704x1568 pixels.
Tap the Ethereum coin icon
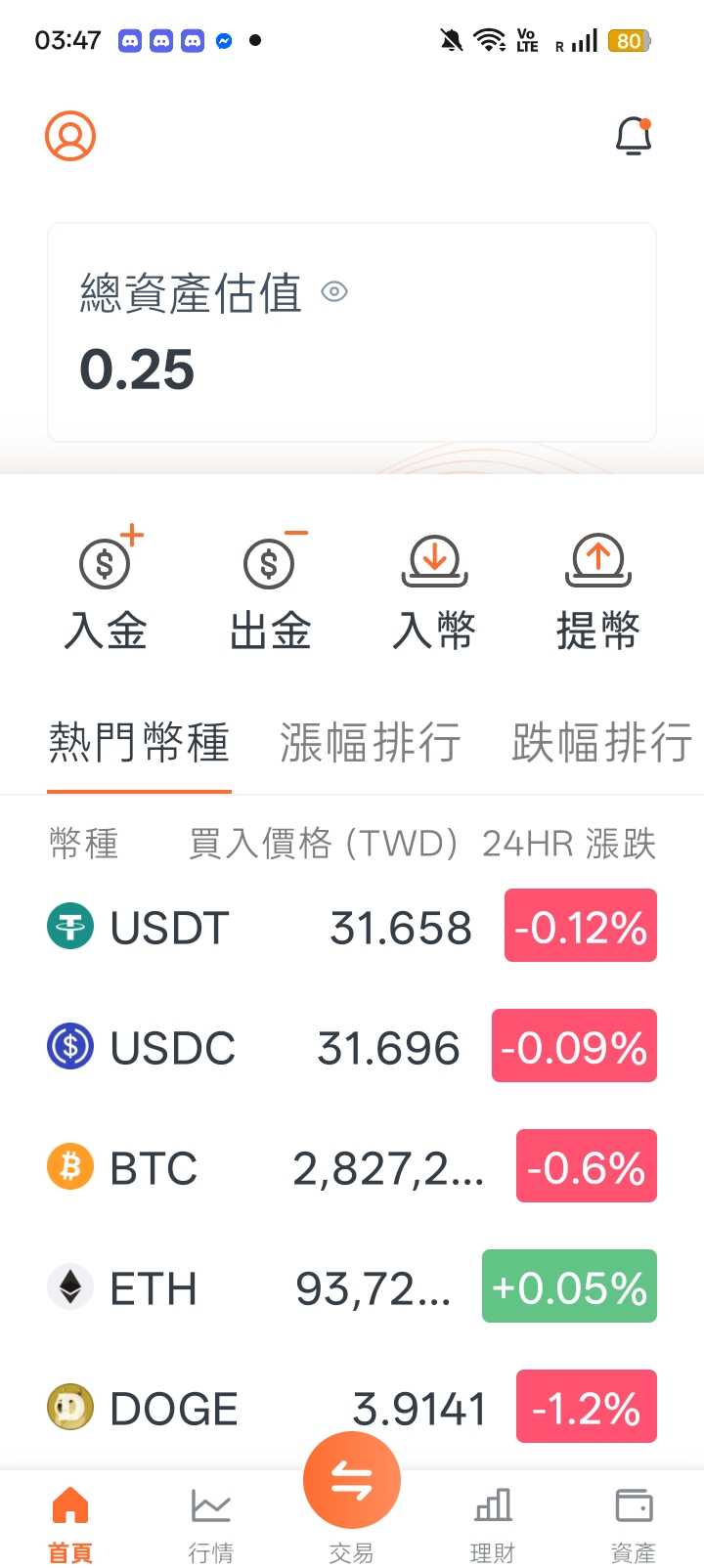pos(68,1287)
